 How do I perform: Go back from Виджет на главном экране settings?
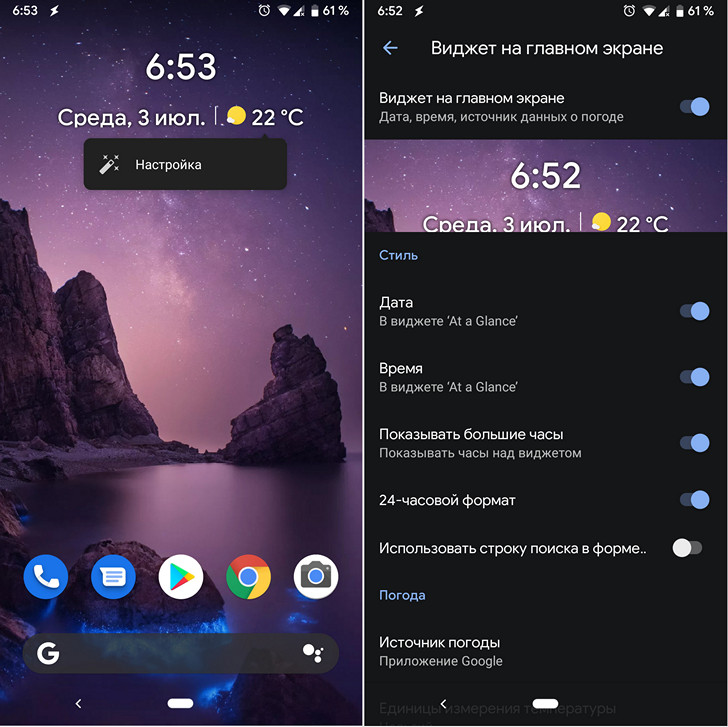tap(390, 48)
